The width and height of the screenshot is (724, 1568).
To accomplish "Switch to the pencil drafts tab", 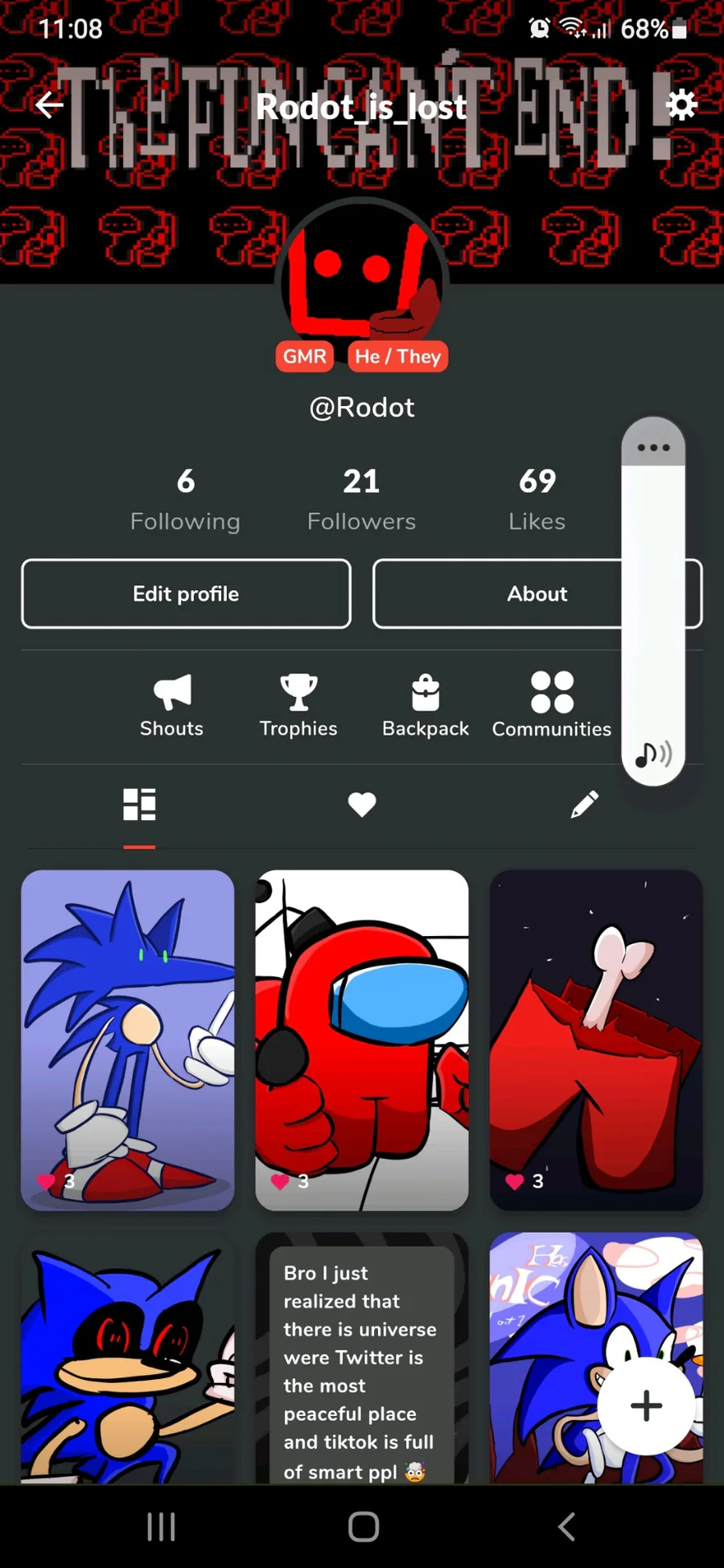I will [x=585, y=804].
